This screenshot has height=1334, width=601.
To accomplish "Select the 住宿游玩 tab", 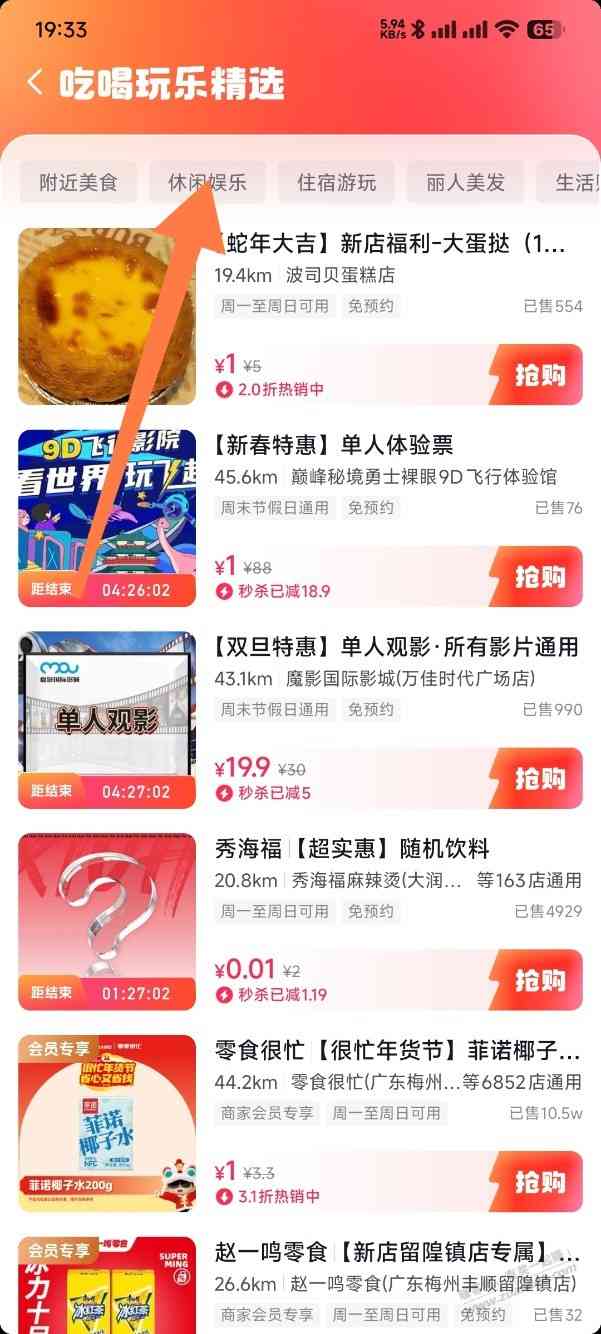I will tap(337, 182).
